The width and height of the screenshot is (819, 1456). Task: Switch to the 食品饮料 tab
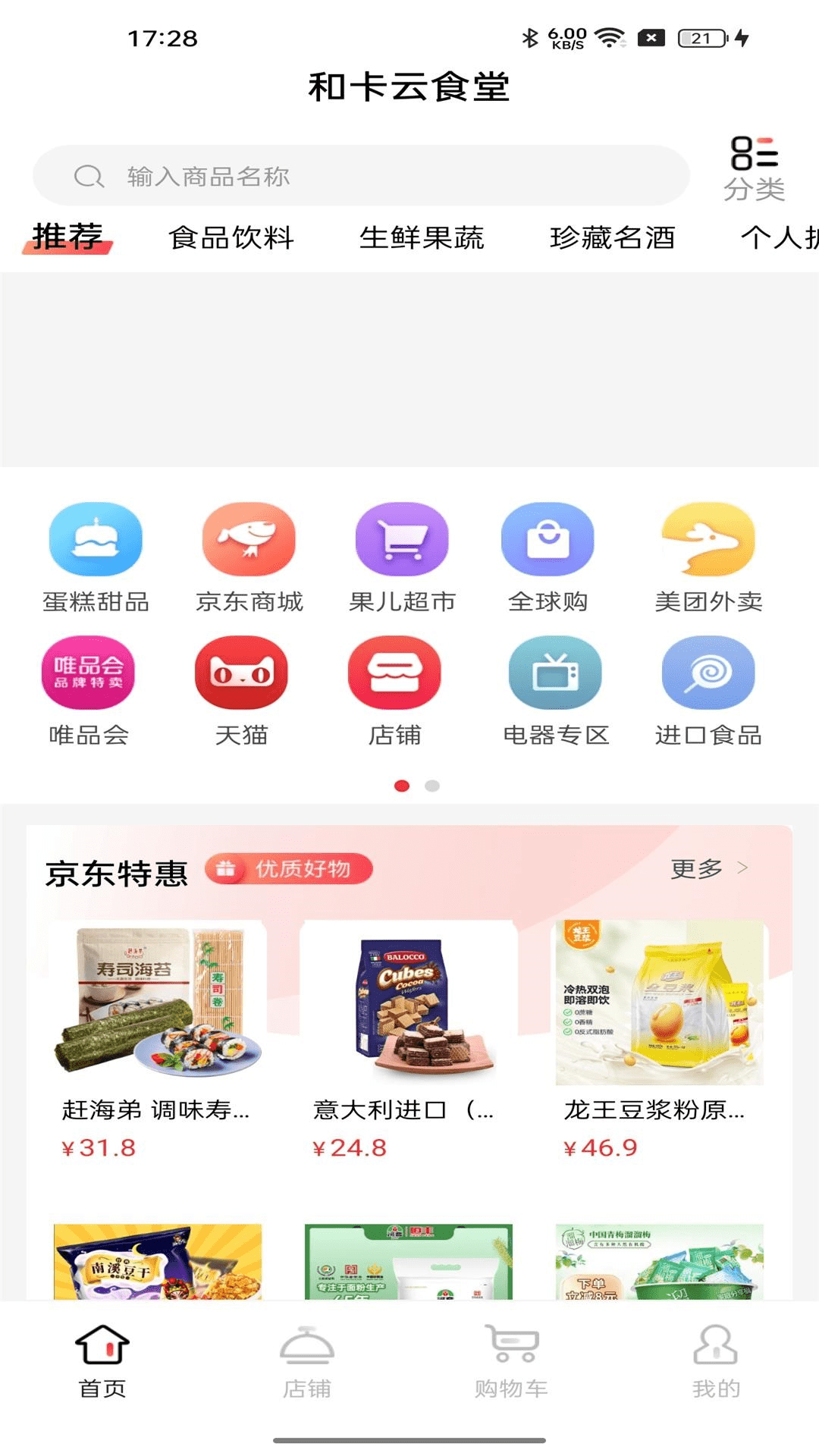tap(233, 237)
